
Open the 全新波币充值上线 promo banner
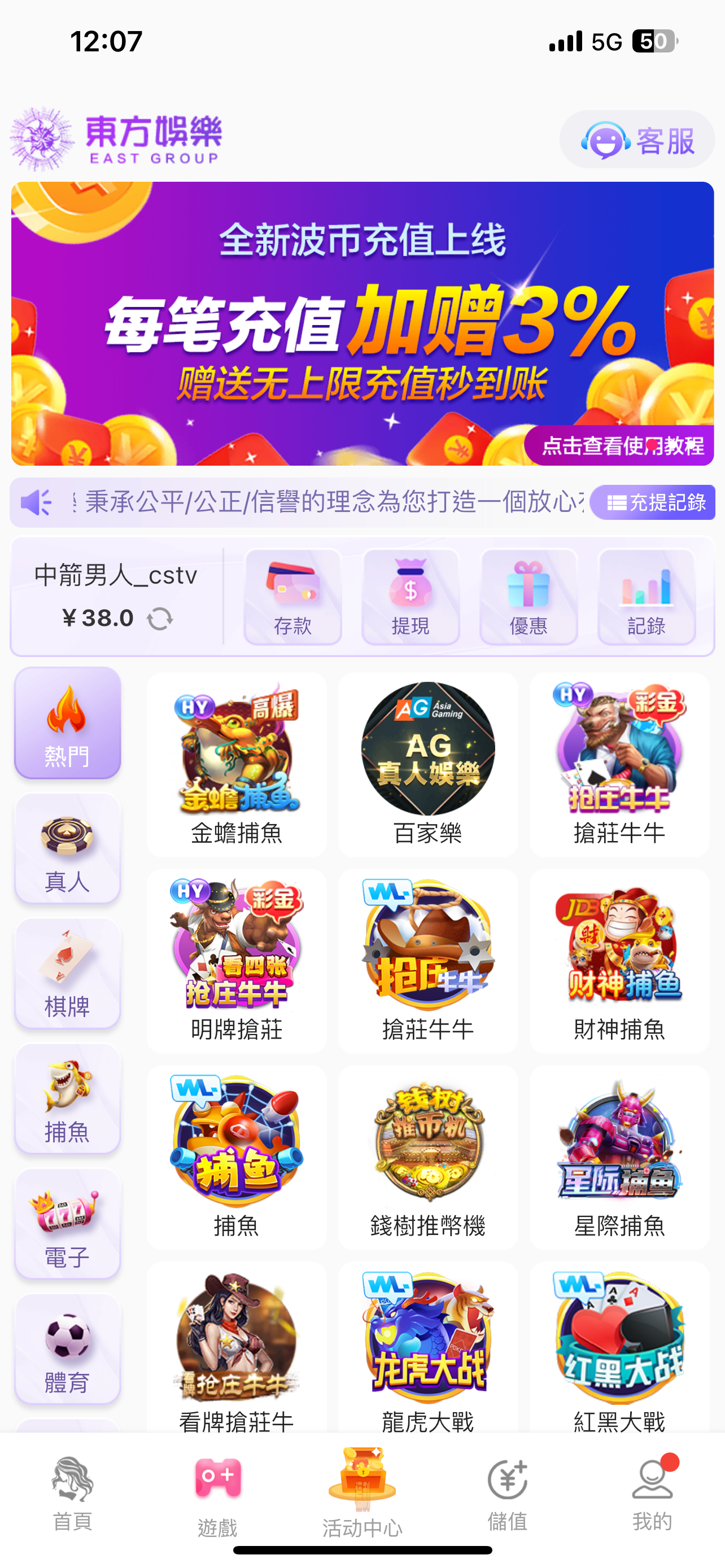point(362,323)
